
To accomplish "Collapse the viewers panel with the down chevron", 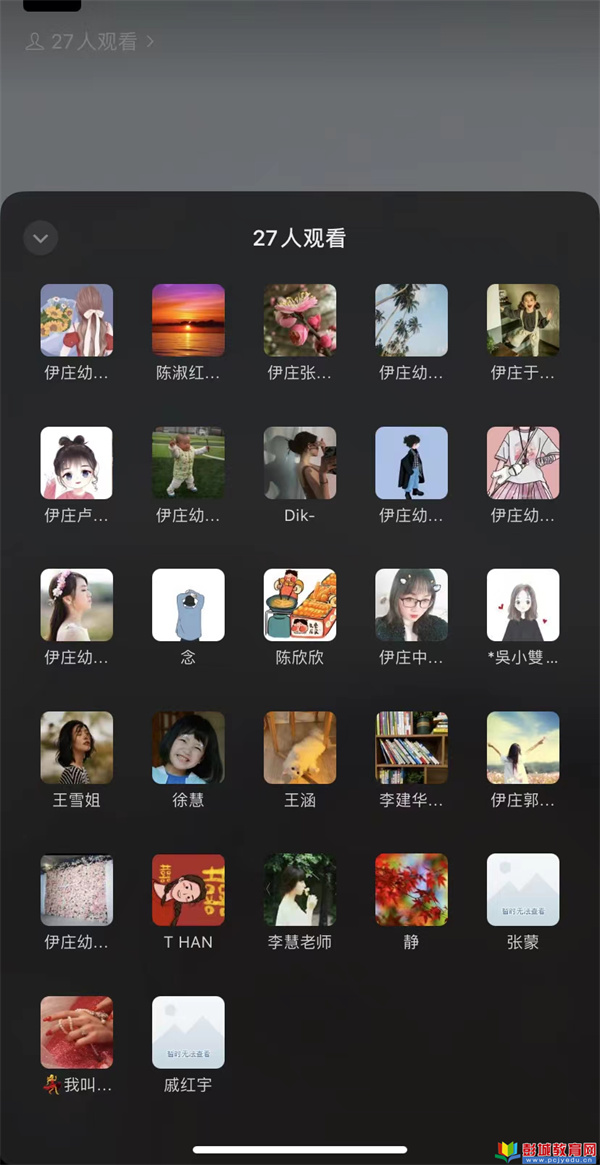I will [x=40, y=238].
